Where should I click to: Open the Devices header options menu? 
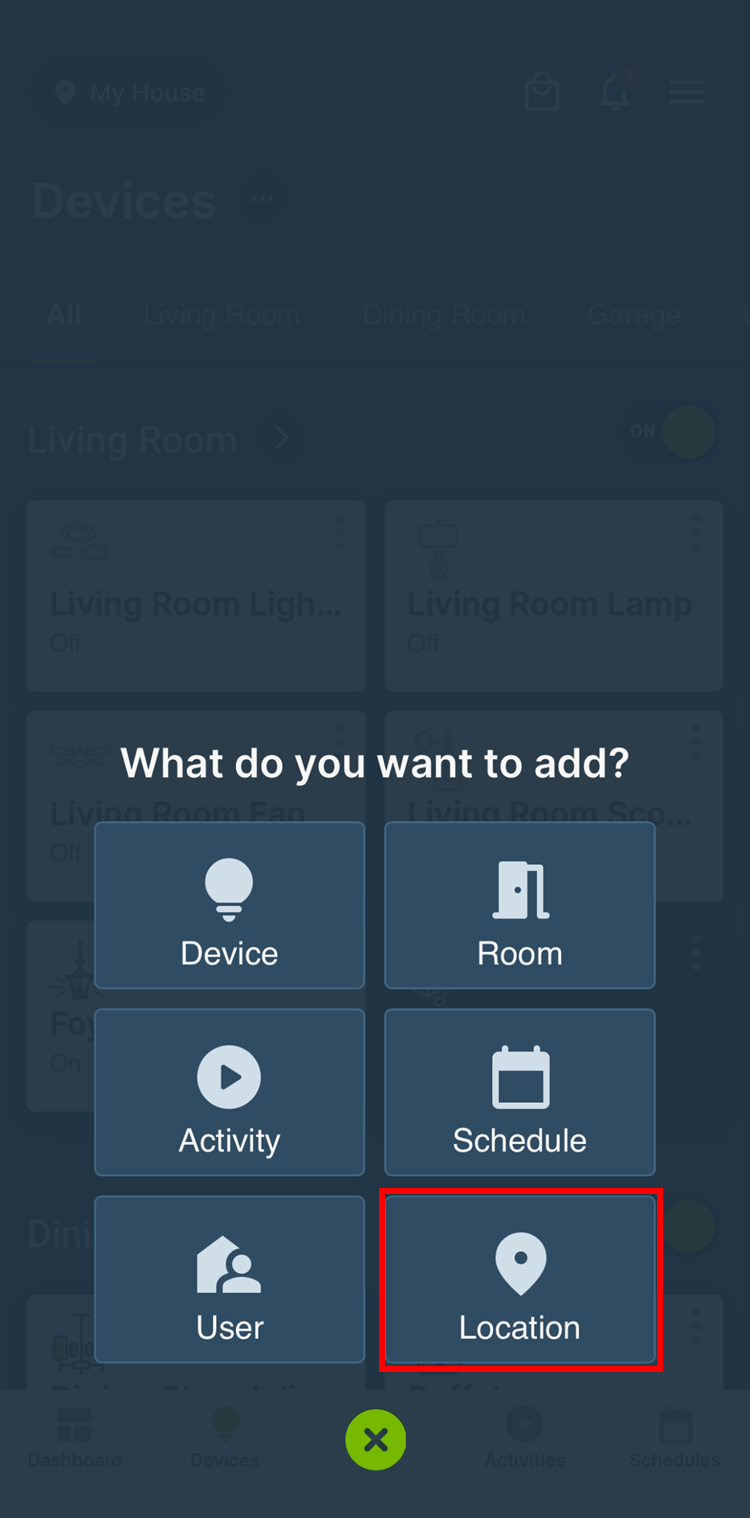tap(263, 200)
